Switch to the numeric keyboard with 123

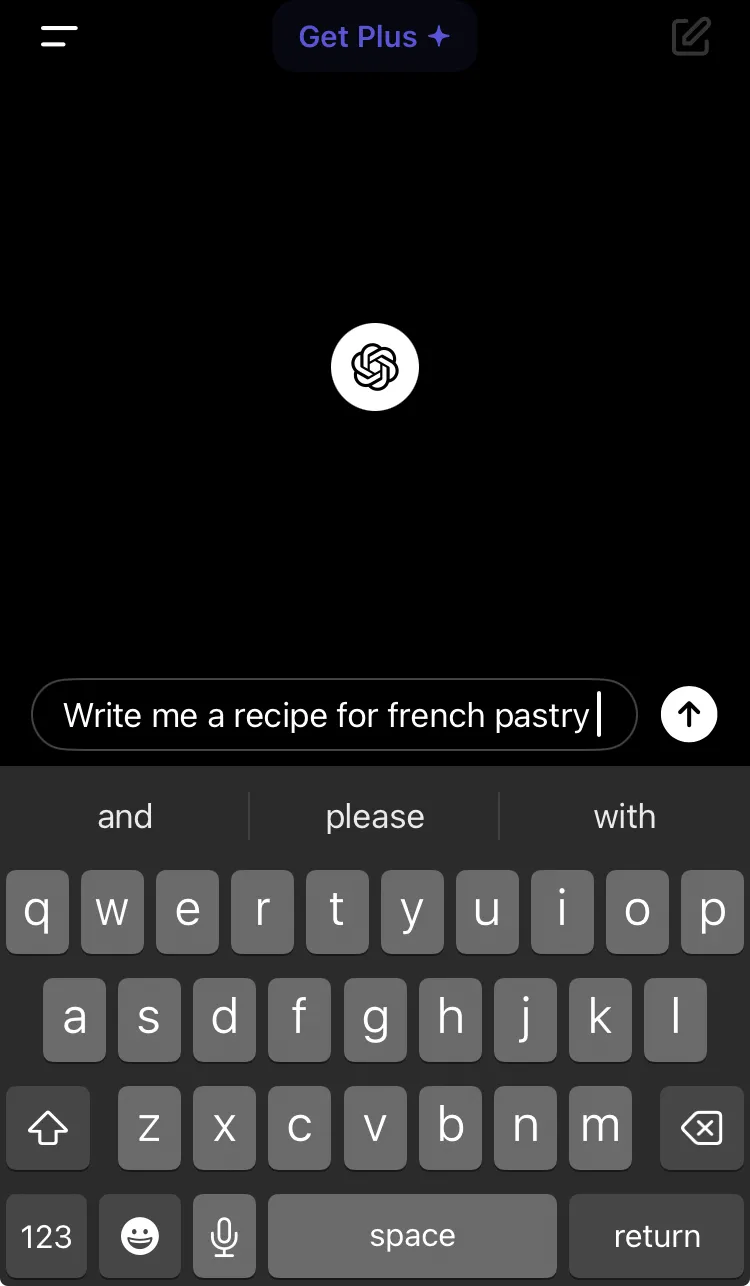point(46,1236)
